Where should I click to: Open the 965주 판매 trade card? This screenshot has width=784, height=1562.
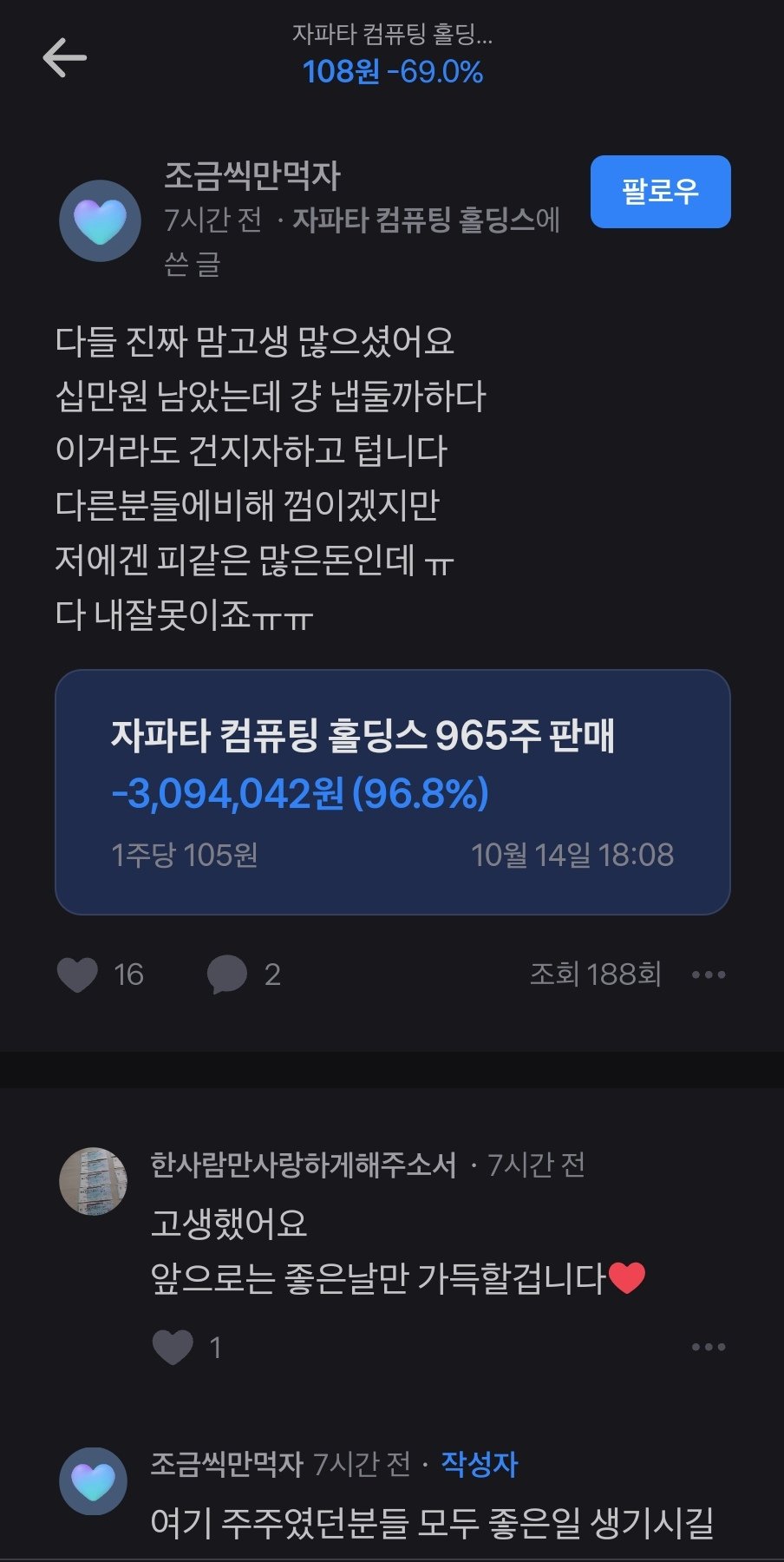[393, 792]
